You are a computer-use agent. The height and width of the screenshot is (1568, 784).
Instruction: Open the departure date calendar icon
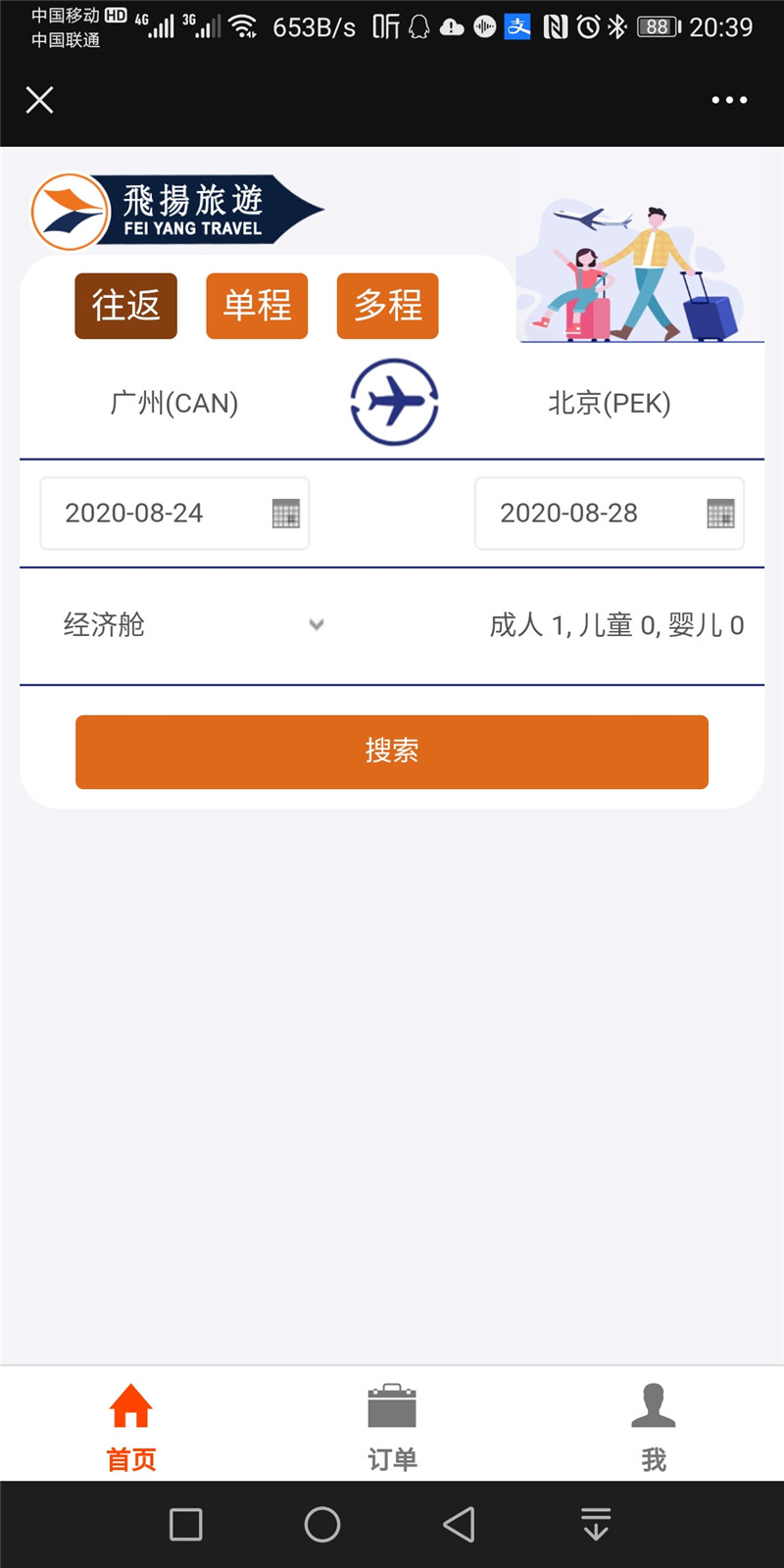284,513
